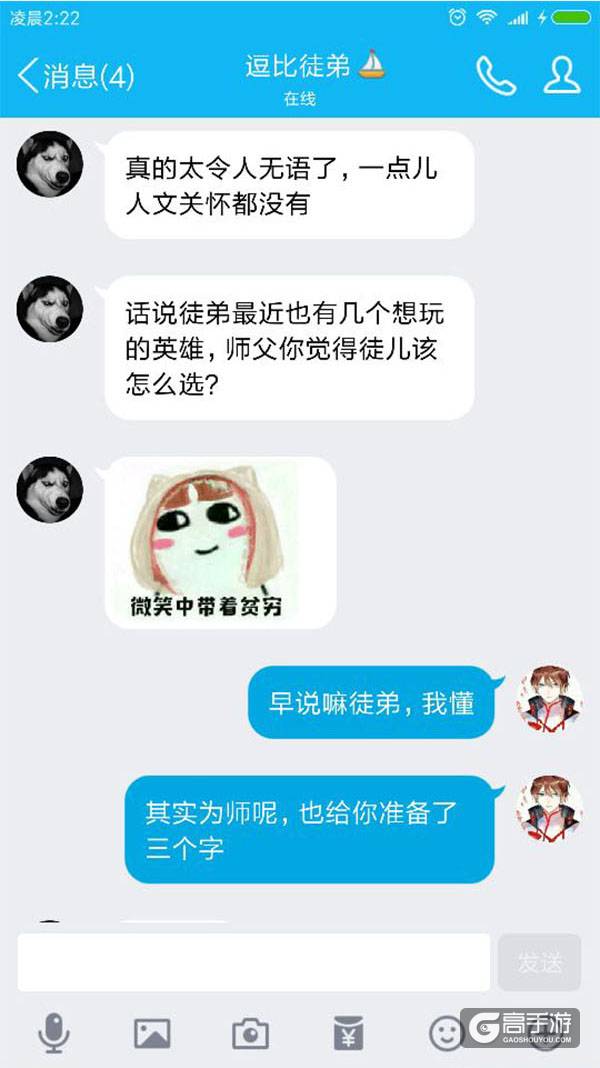Screen dimensions: 600x1068
Task: Tap the 发送 send button
Action: coord(539,962)
